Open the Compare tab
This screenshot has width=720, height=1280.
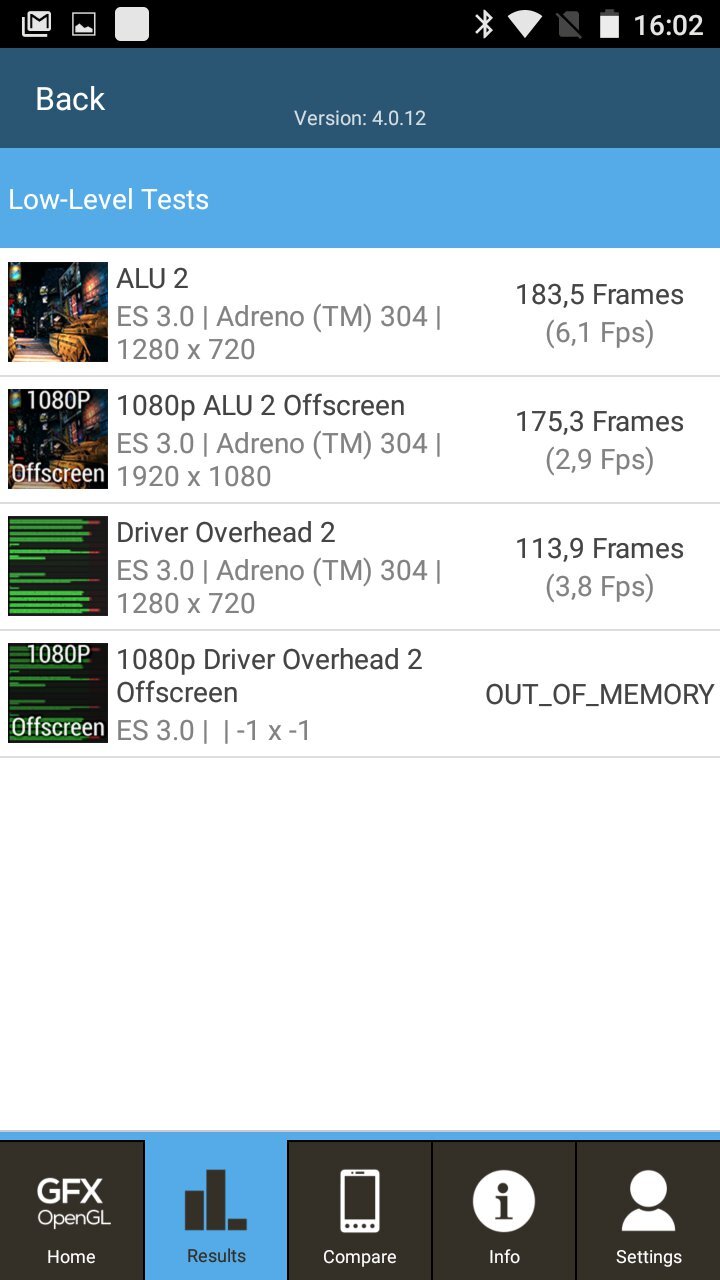pos(360,1211)
